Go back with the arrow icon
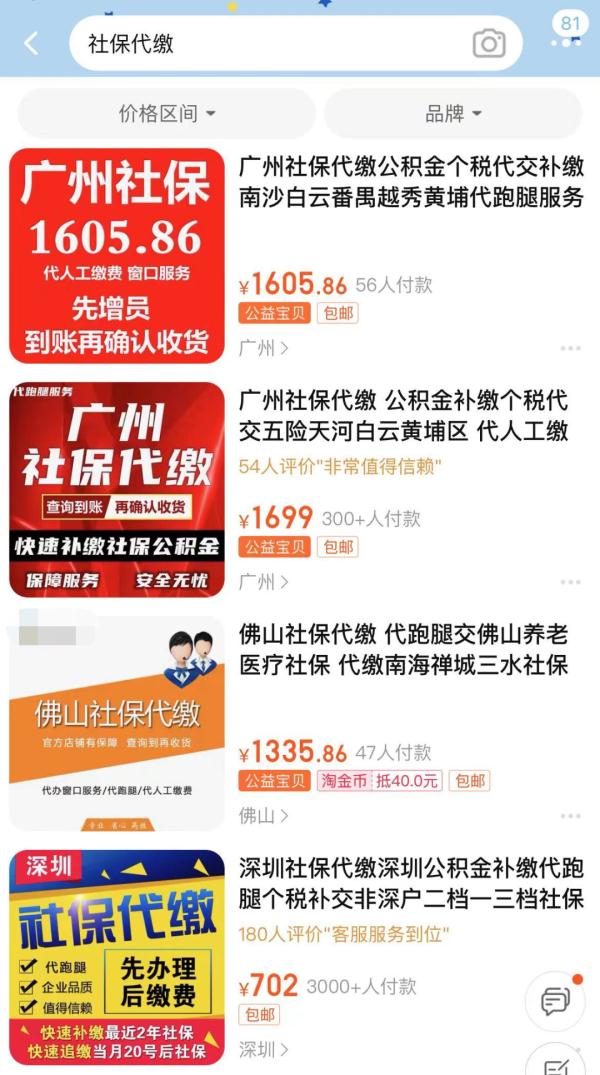Screen dimensions: 600x1075 tap(31, 43)
